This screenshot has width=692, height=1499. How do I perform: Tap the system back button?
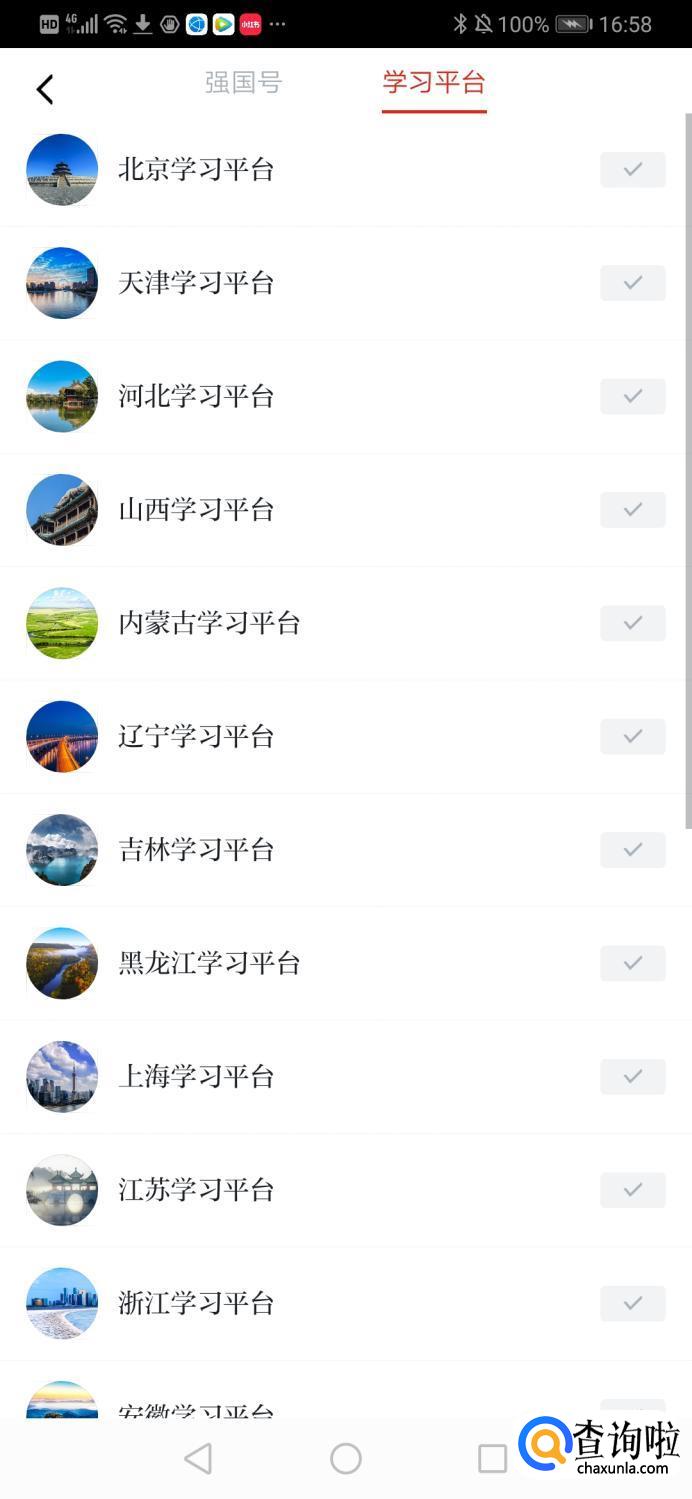click(x=198, y=1458)
